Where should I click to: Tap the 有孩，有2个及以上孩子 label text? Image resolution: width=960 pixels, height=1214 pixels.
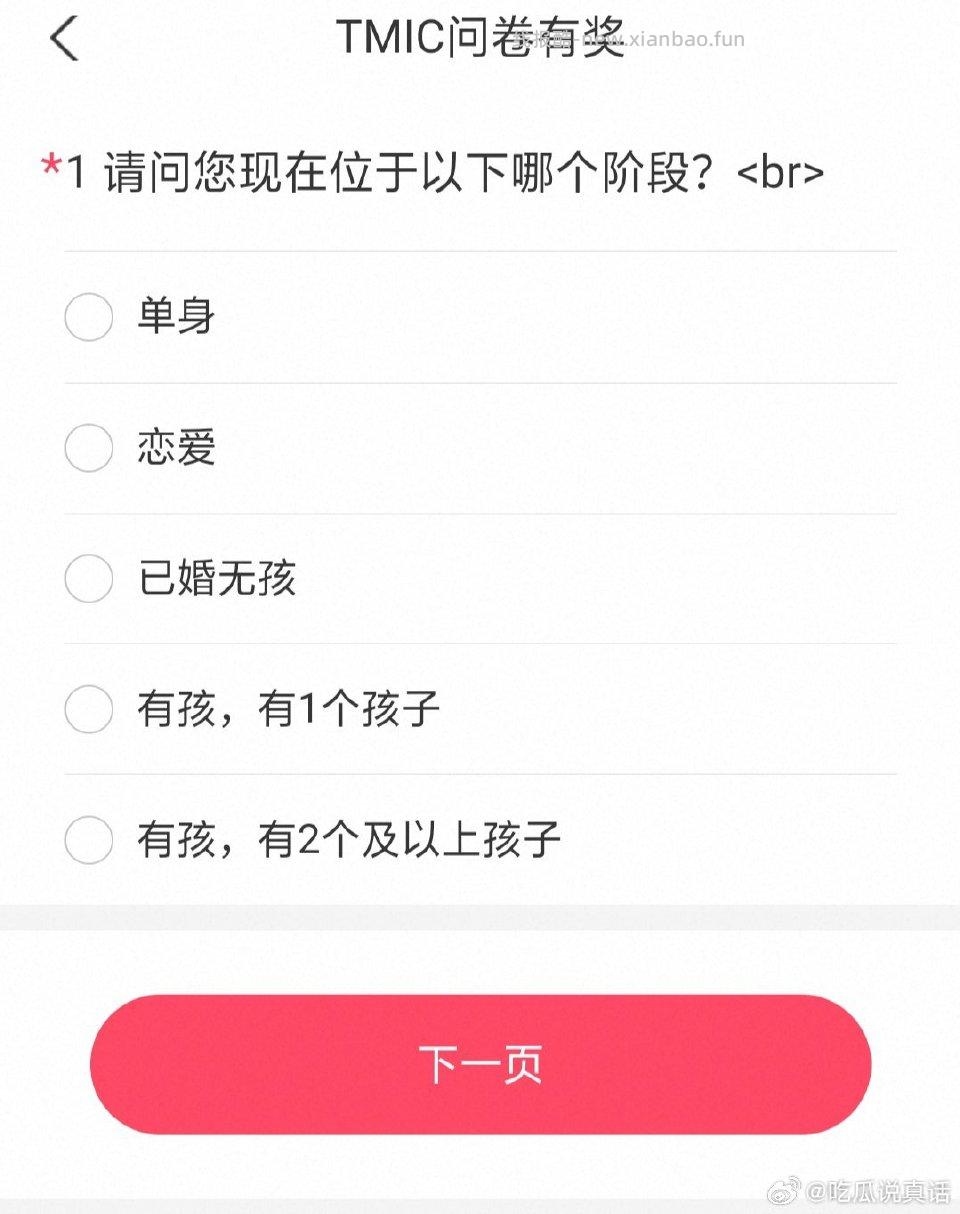[348, 840]
